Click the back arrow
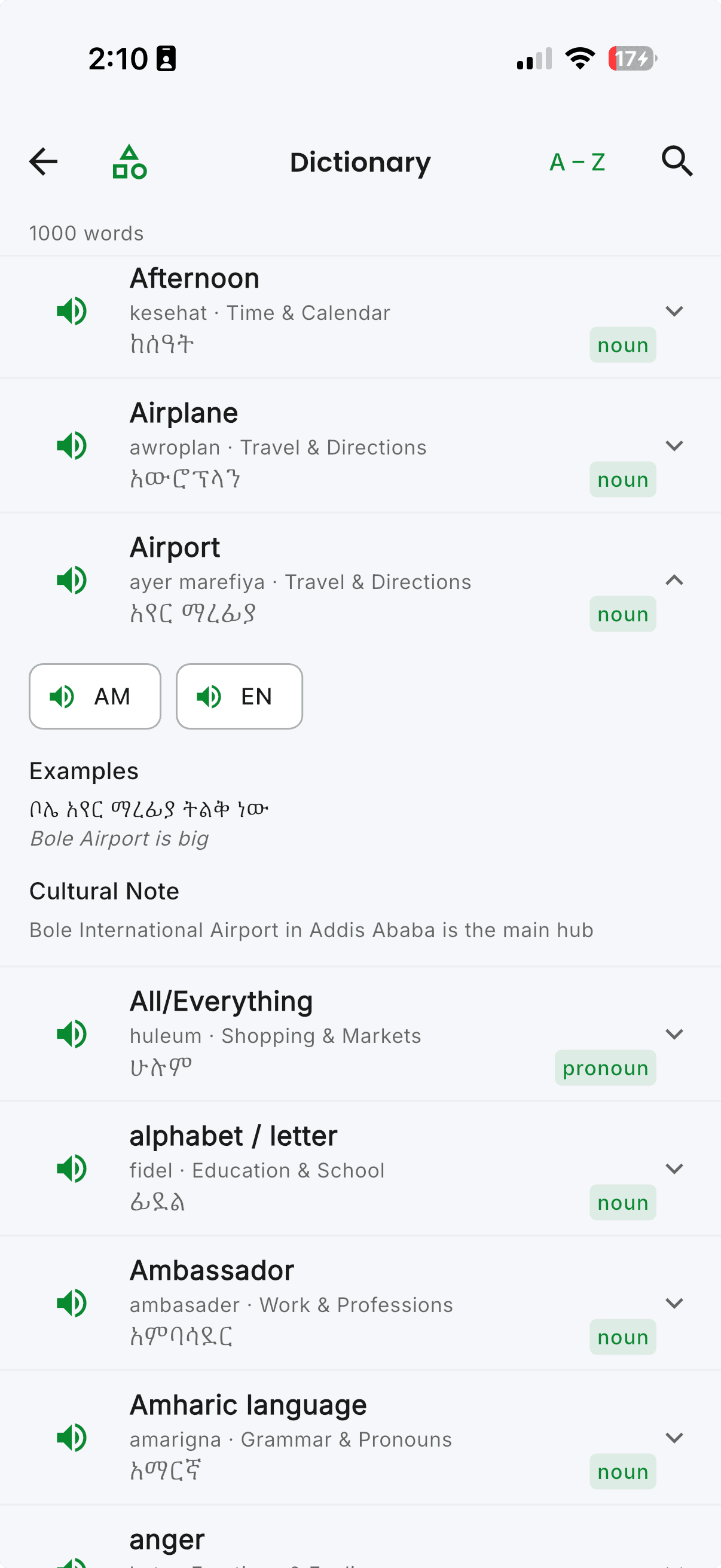Screen dimensions: 721x1568 (41, 161)
